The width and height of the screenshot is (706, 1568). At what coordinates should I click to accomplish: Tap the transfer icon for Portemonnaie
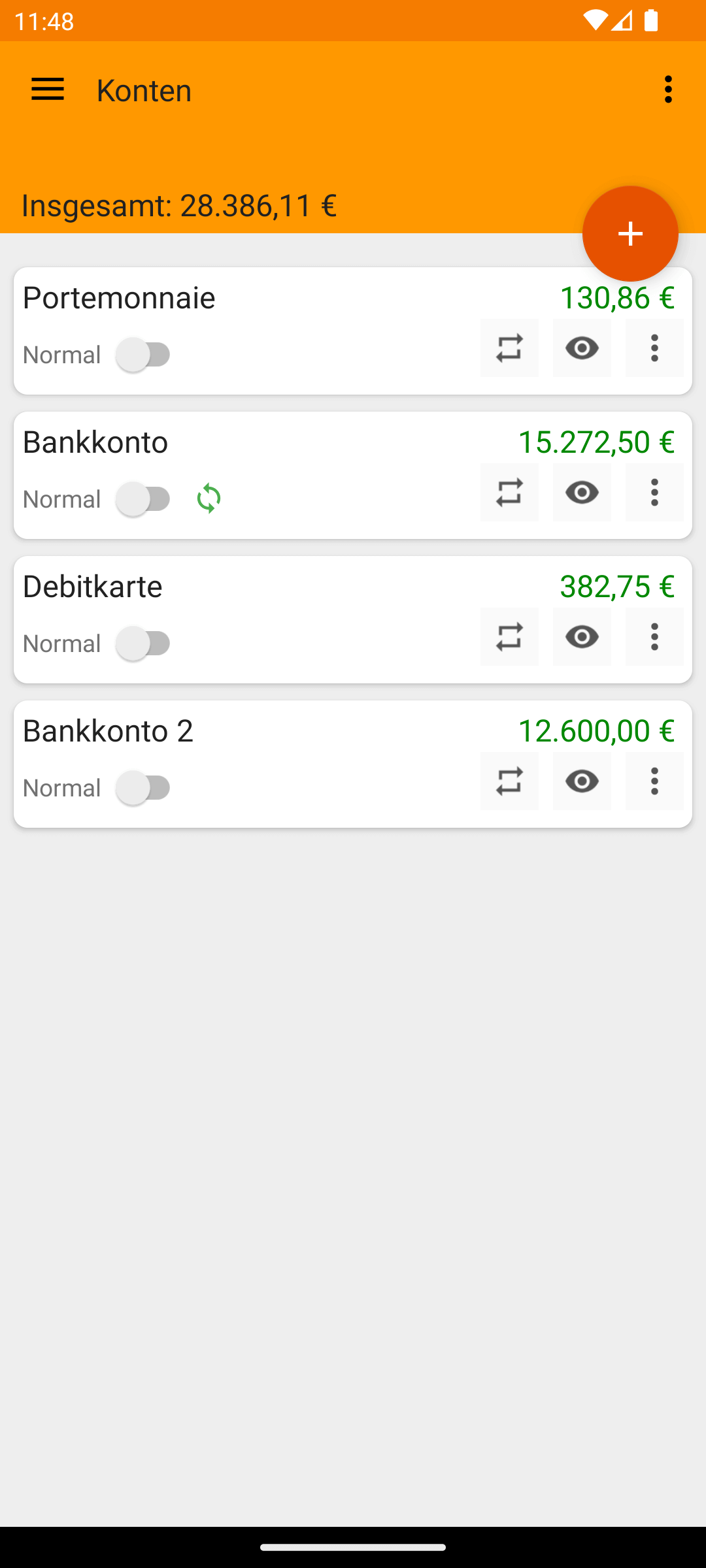click(510, 348)
